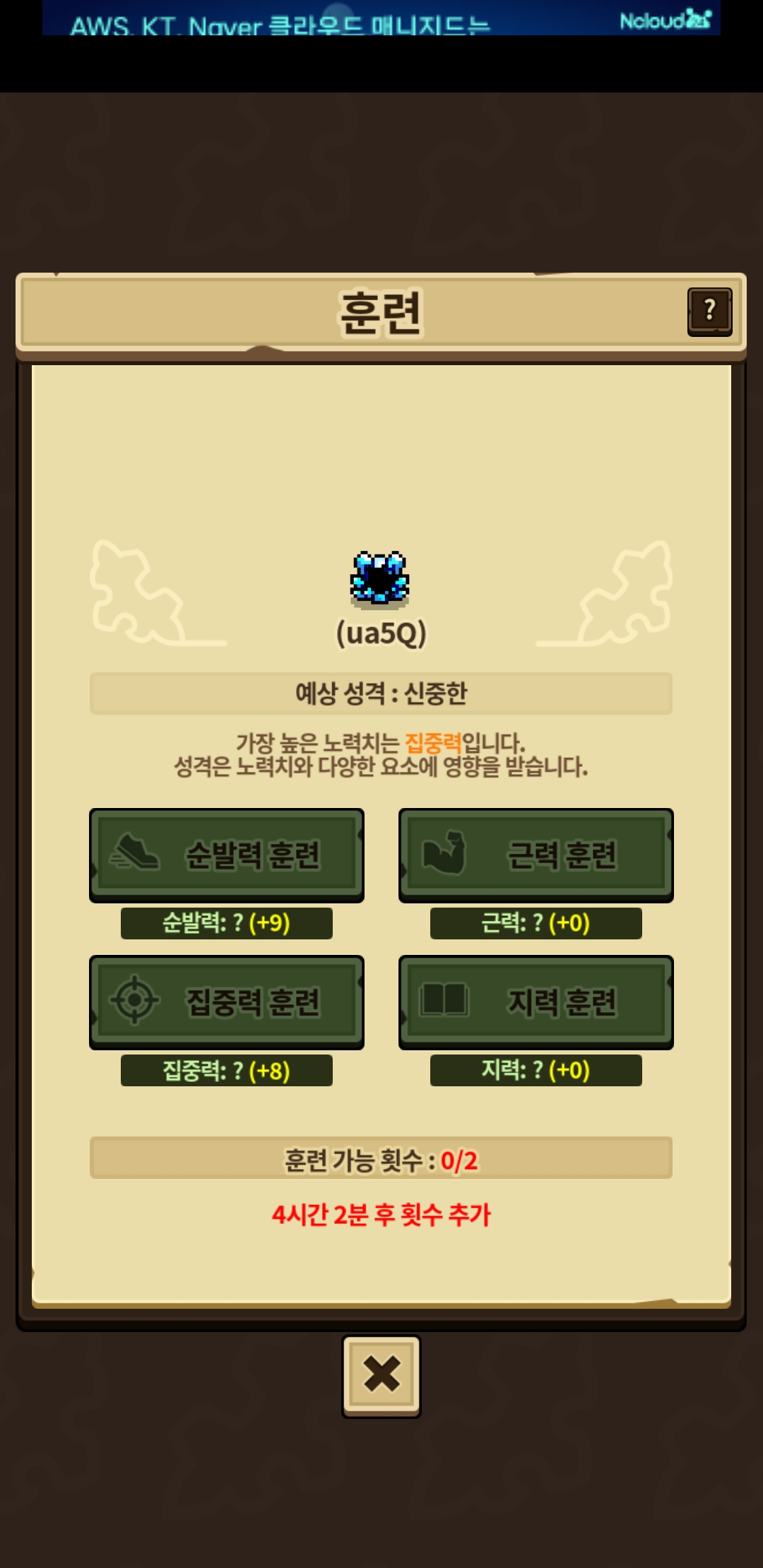Viewport: 763px width, 1568px height.
Task: Close the 훈련 dialog with X
Action: click(x=381, y=1375)
